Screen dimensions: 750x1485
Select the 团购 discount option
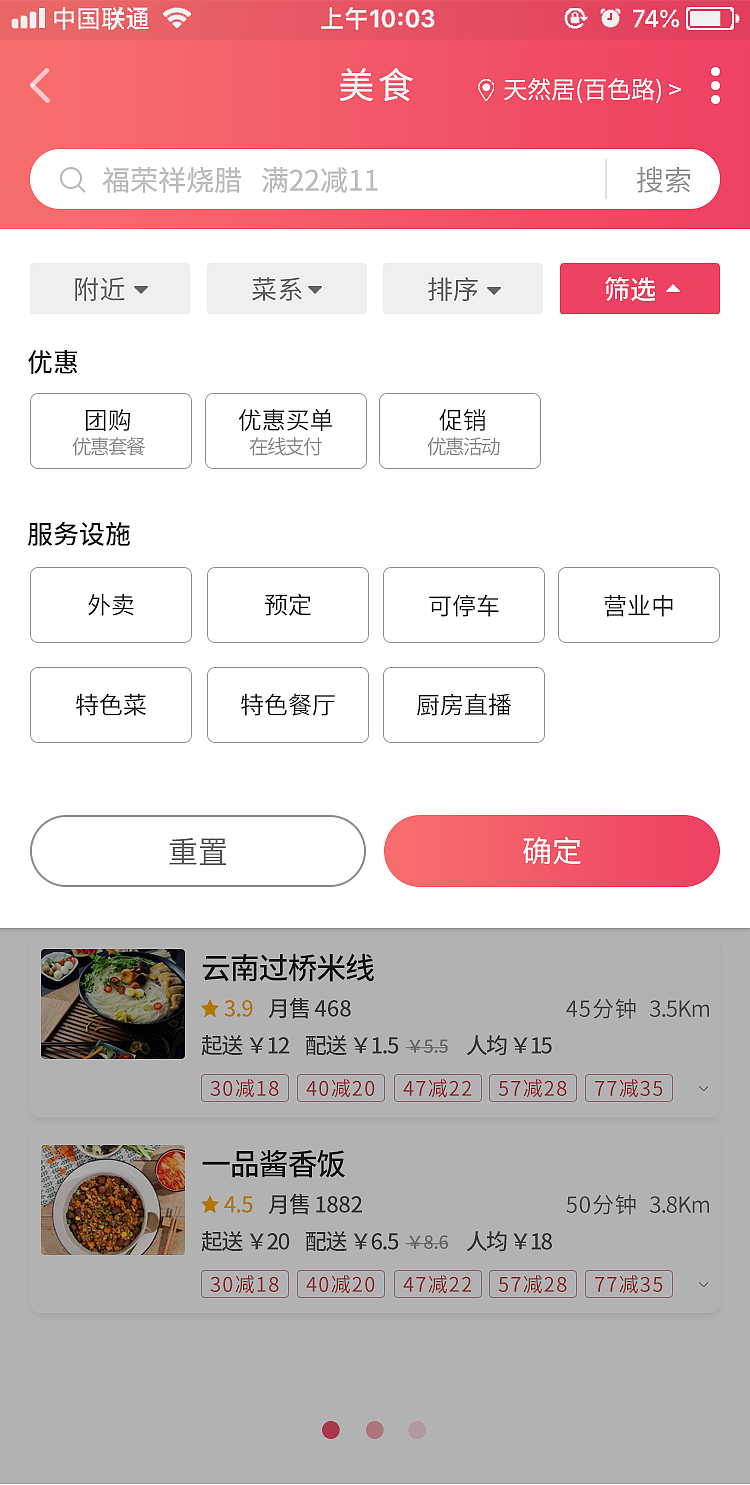(110, 431)
